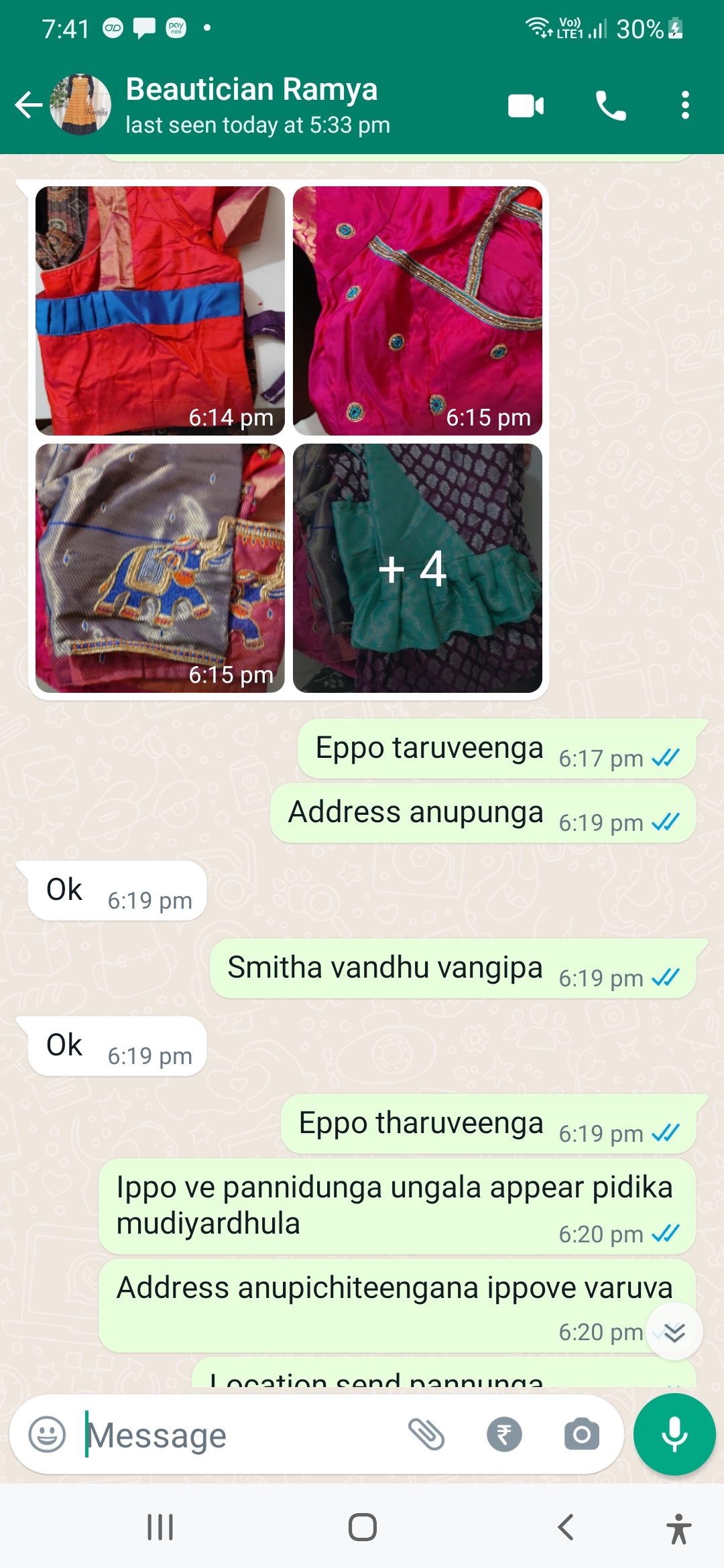Jump to the latest messages
The width and height of the screenshot is (724, 1568).
point(674,1331)
